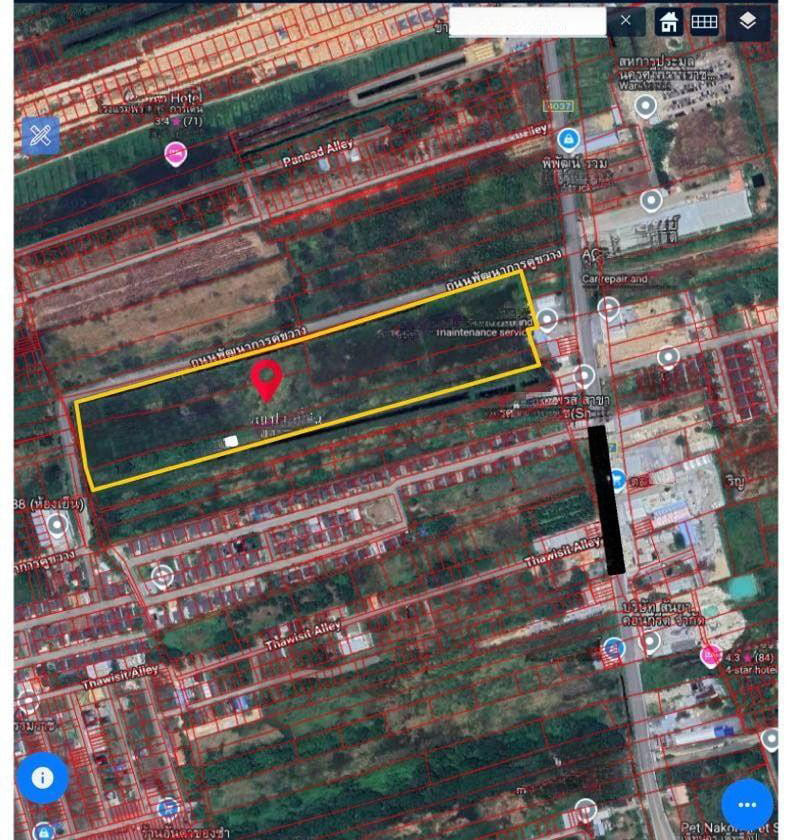This screenshot has height=840, width=793.
Task: Tap the pink hotel marker near Panead Alley
Action: pos(175,153)
